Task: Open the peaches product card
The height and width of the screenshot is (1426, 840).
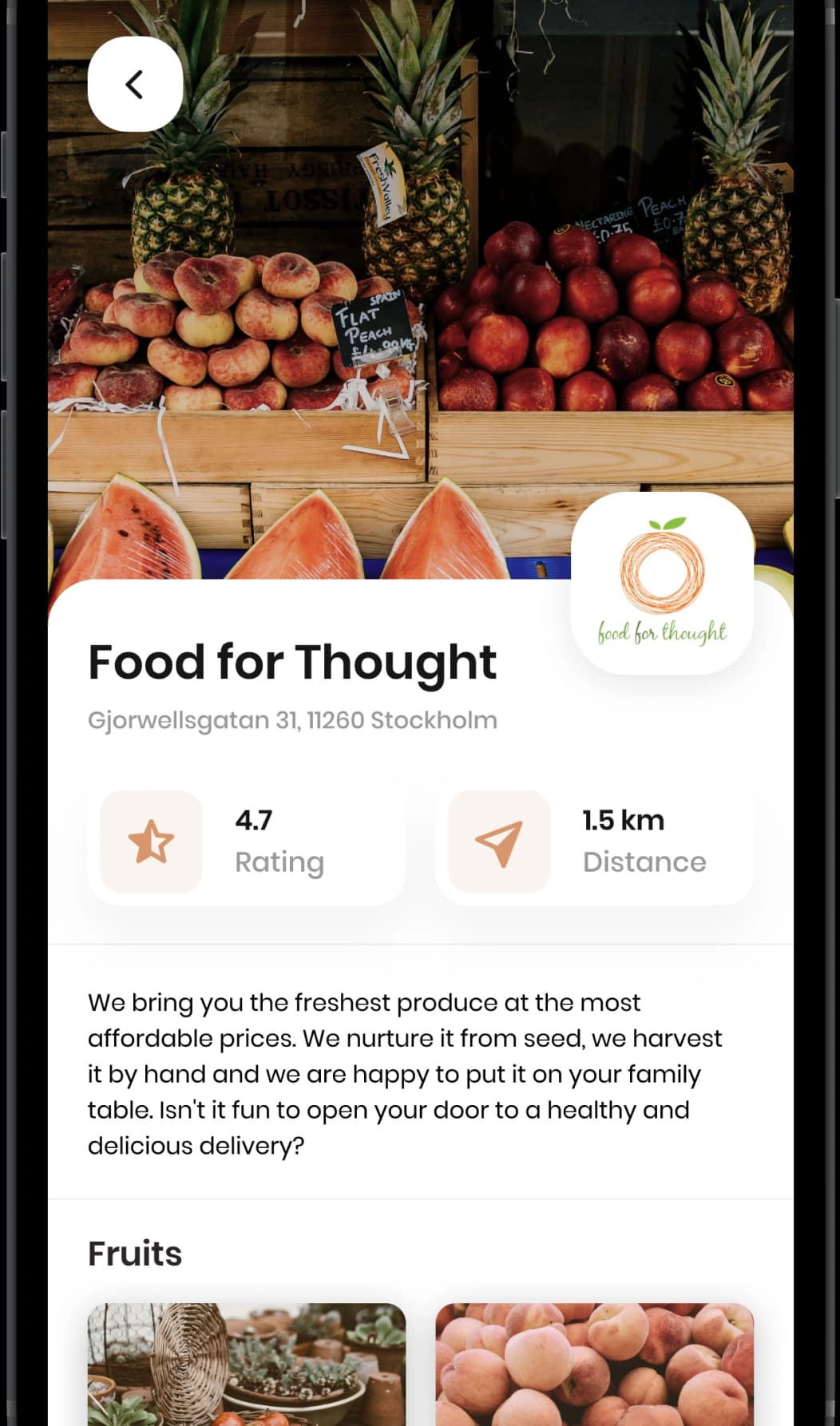Action: click(594, 1364)
